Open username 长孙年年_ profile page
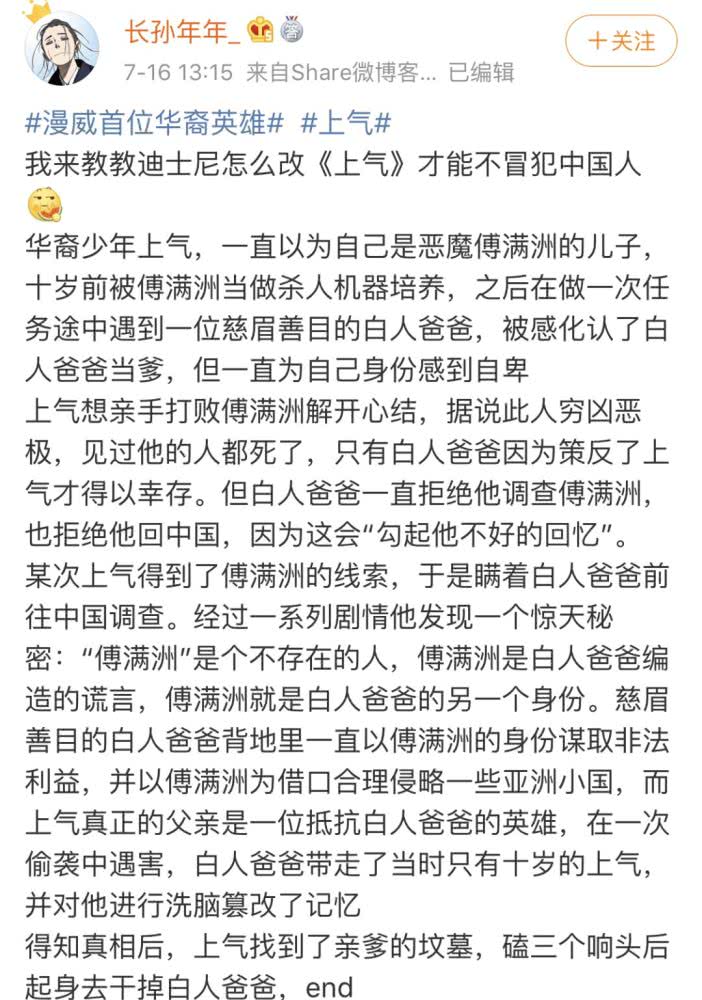 [182, 32]
